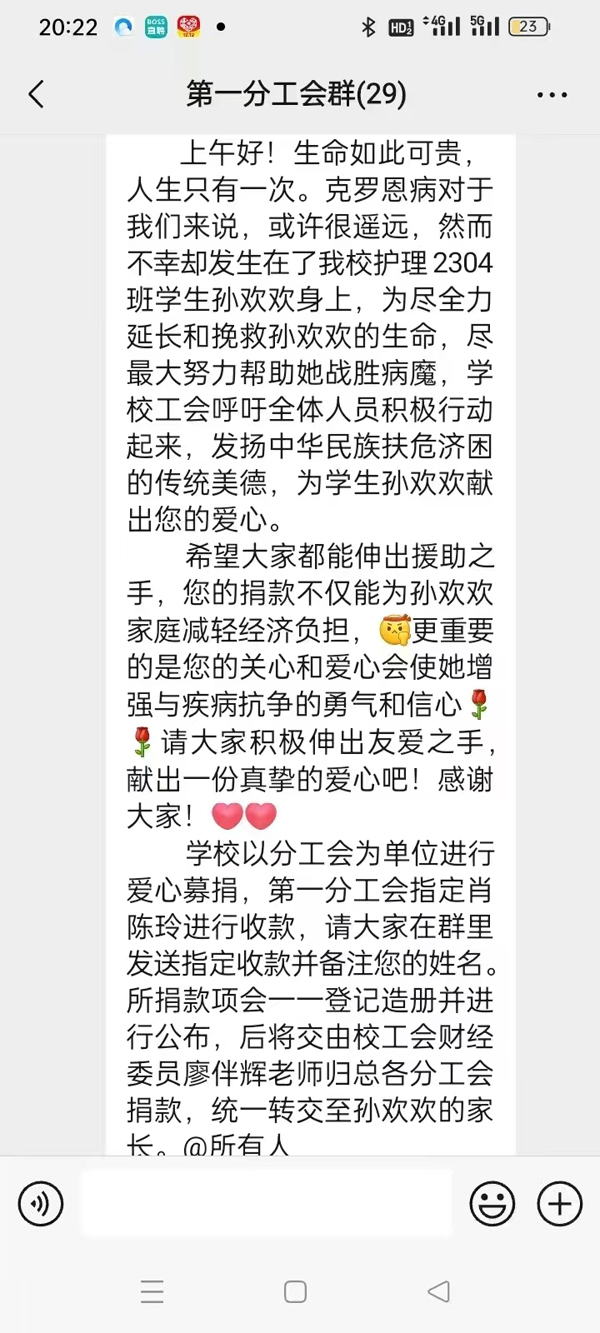The width and height of the screenshot is (600, 1333).
Task: Open the group chat overflow menu
Action: (552, 95)
